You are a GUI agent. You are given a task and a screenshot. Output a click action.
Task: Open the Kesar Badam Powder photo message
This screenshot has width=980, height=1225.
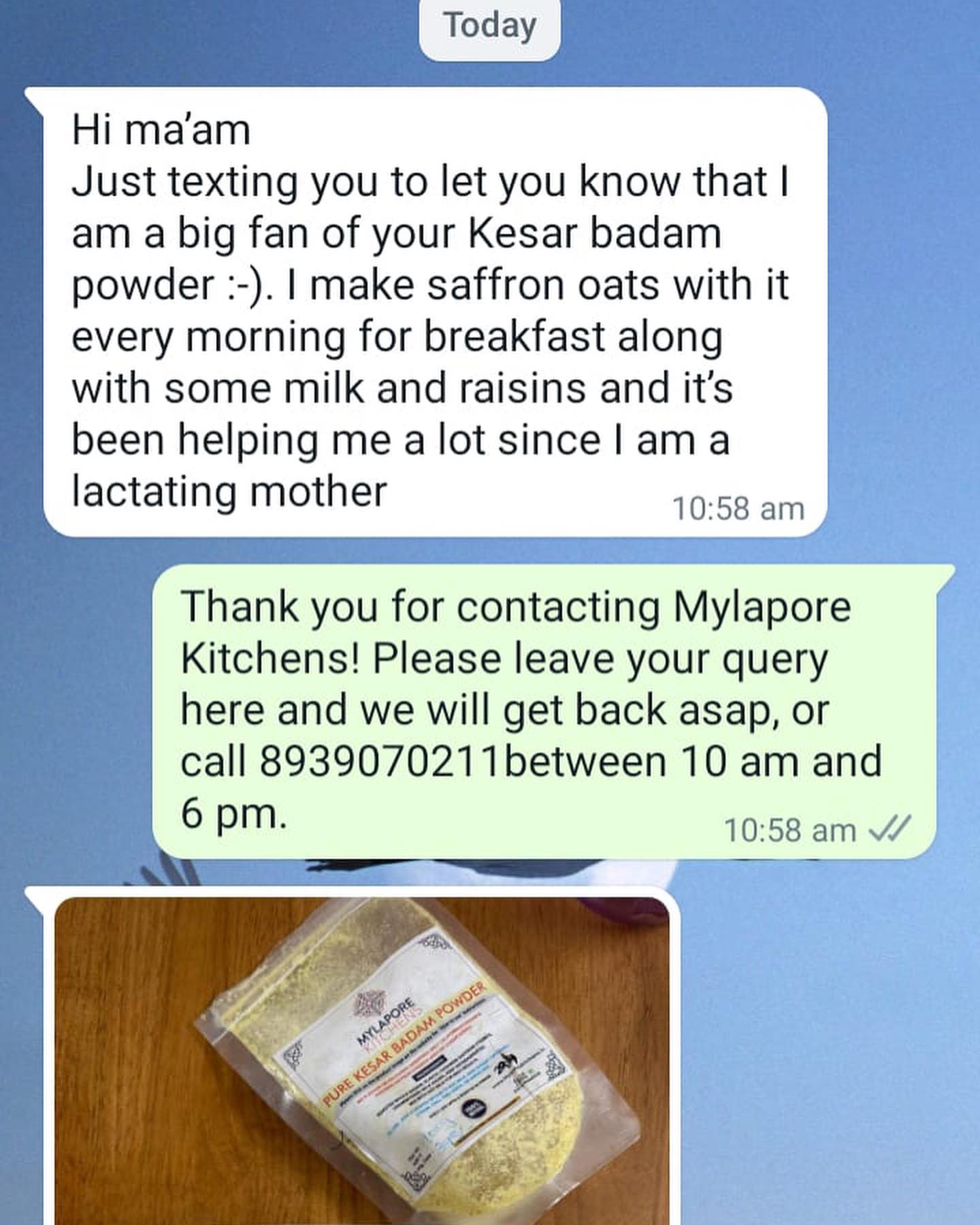[x=361, y=1062]
